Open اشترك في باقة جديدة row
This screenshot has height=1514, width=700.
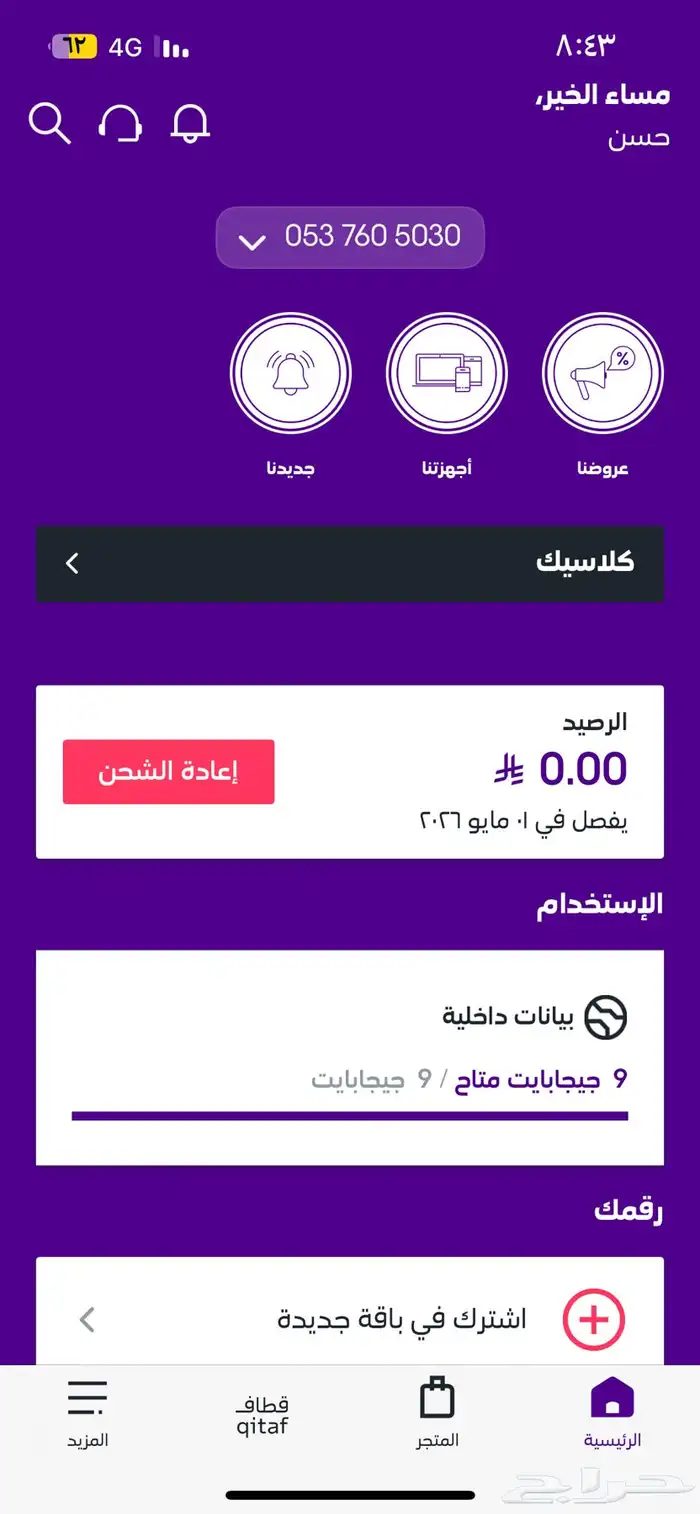pos(350,1318)
